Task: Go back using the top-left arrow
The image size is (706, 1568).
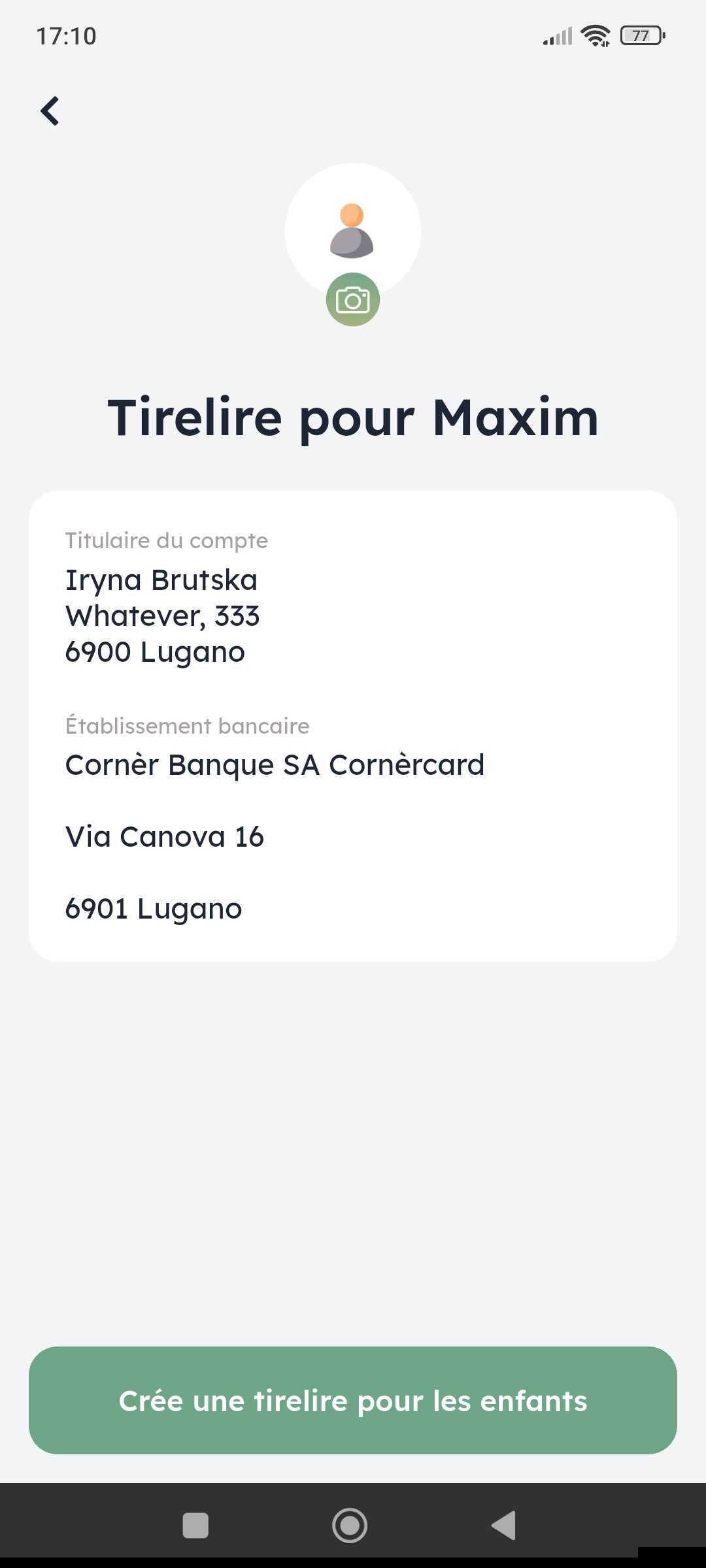Action: (x=50, y=110)
